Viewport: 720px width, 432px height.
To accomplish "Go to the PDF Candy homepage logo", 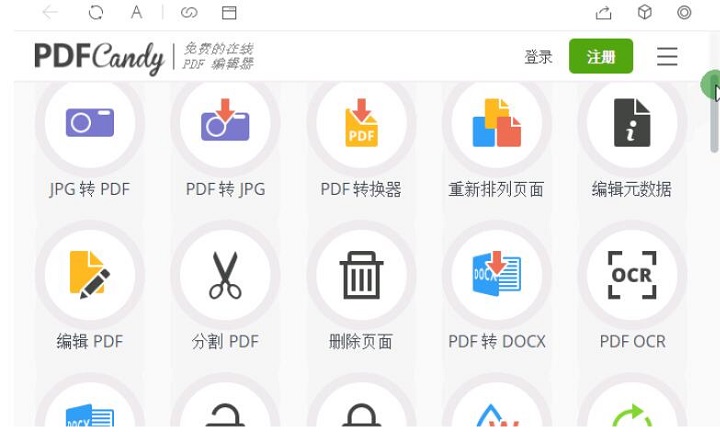I will [98, 57].
